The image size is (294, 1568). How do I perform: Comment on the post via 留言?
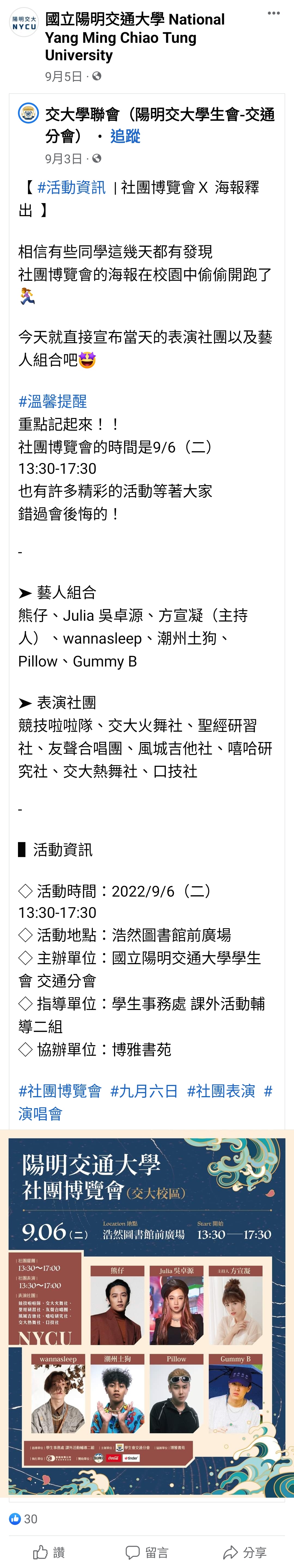click(x=147, y=1552)
